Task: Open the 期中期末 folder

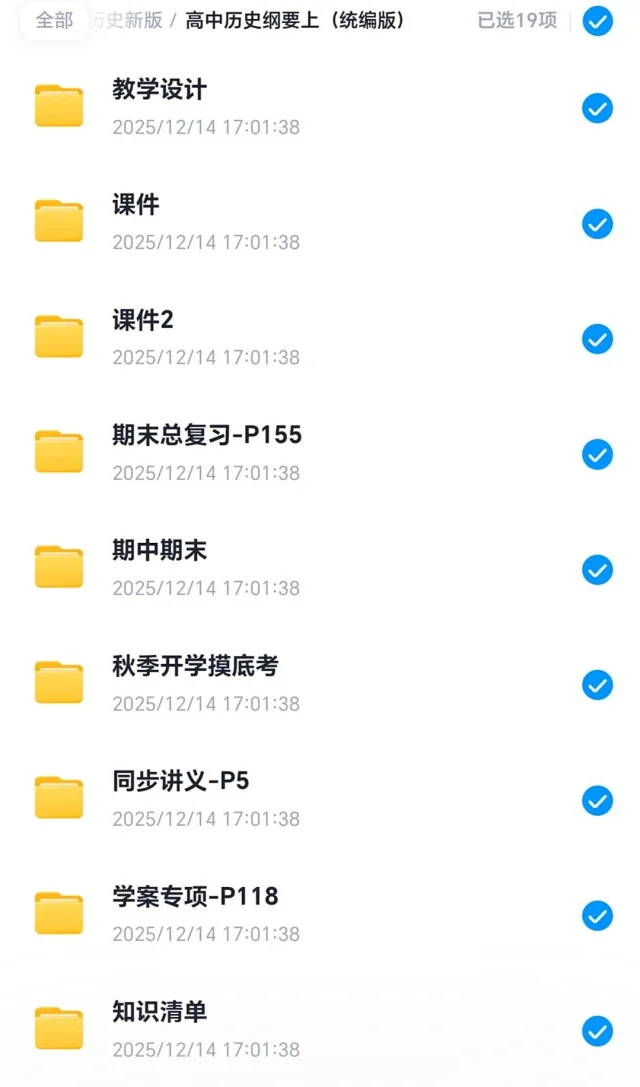Action: point(160,551)
